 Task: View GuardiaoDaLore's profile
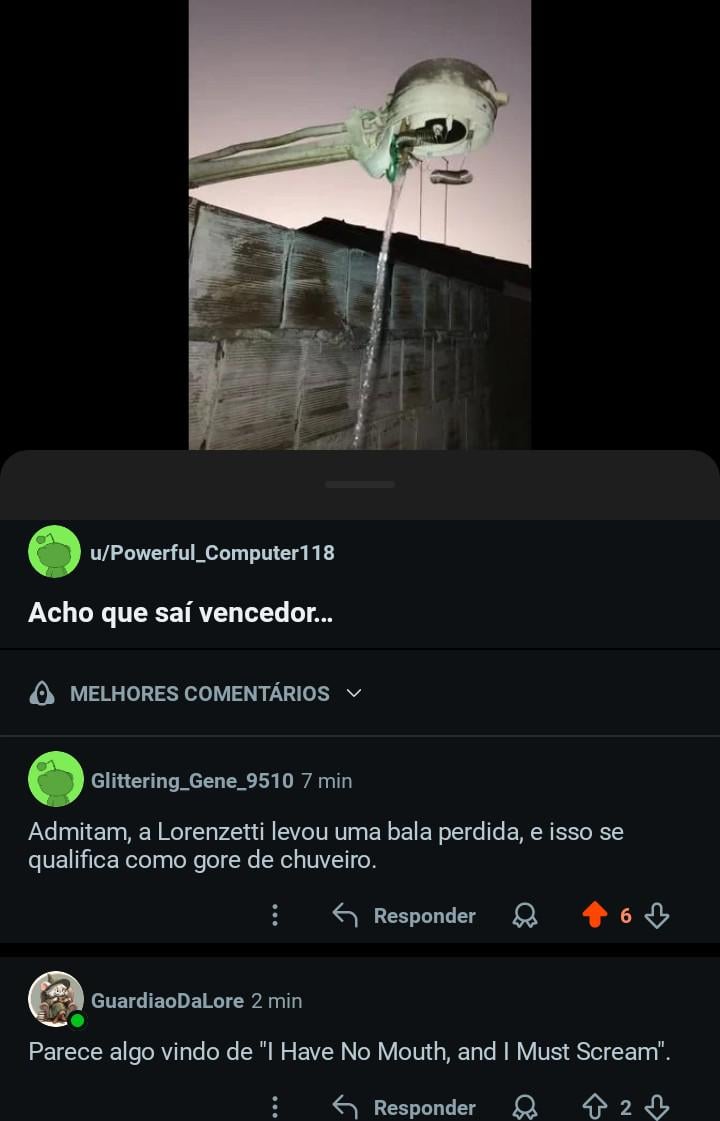click(x=167, y=1001)
